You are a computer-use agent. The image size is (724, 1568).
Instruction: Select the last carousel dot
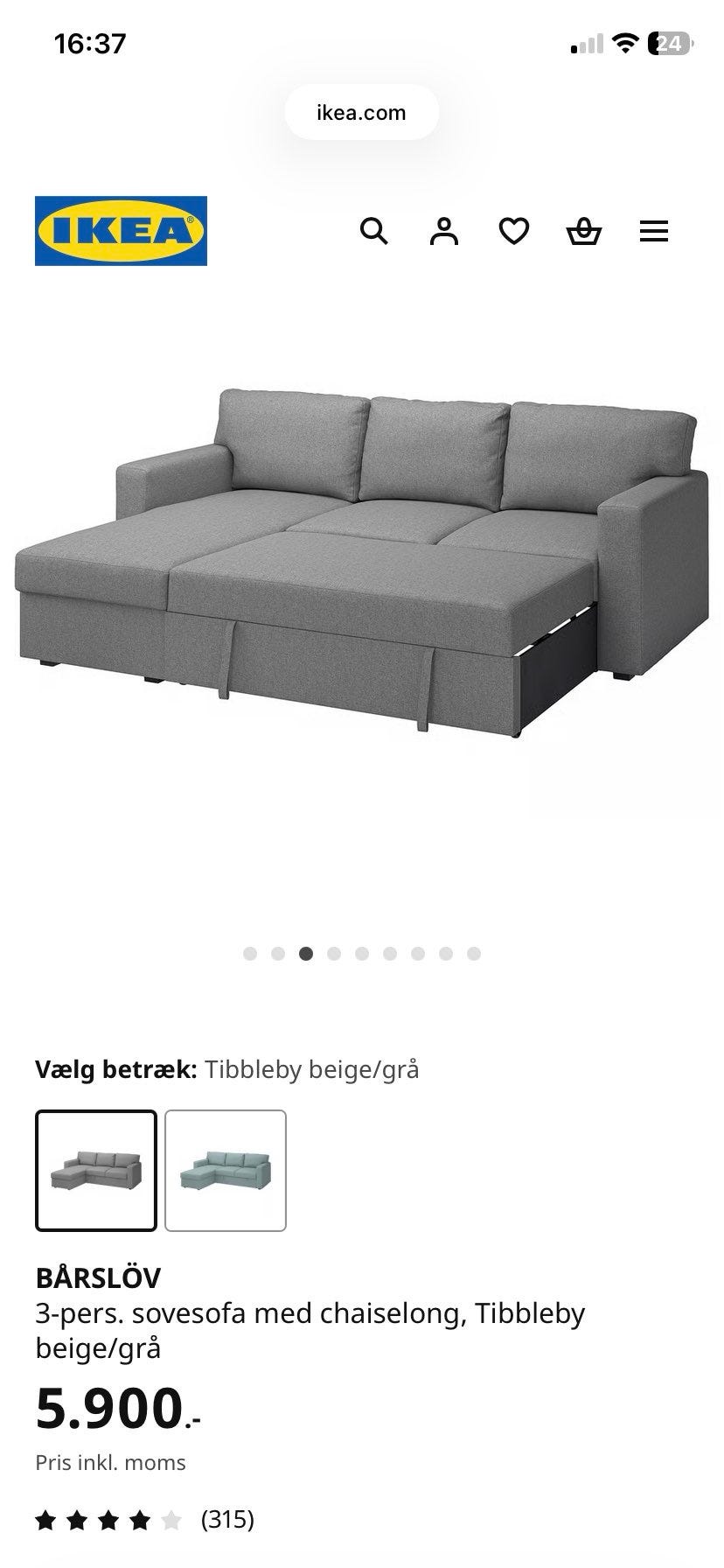(473, 954)
